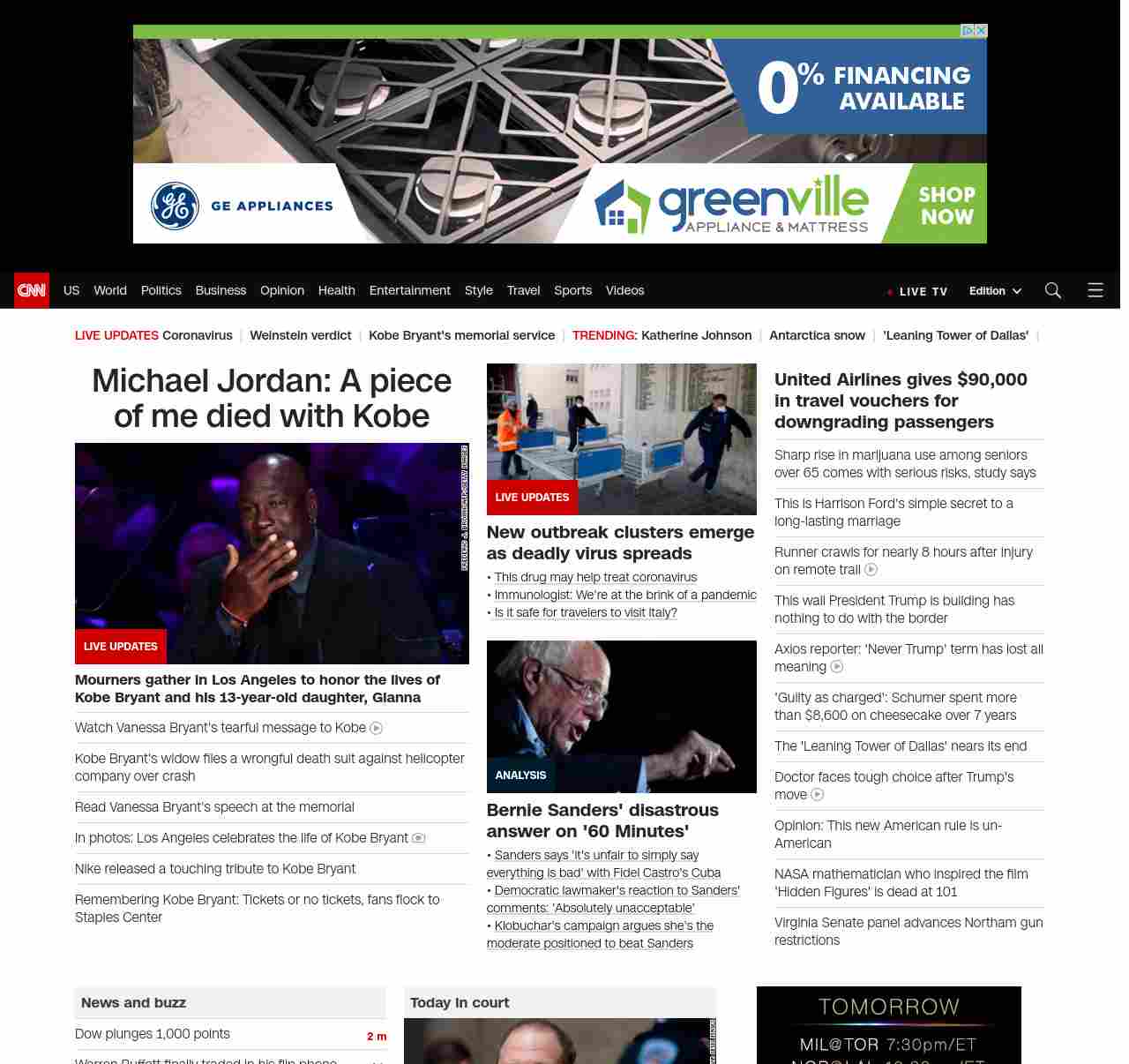The height and width of the screenshot is (1064, 1129).
Task: Open Michael Jordan Kobe headline story
Action: tap(272, 398)
